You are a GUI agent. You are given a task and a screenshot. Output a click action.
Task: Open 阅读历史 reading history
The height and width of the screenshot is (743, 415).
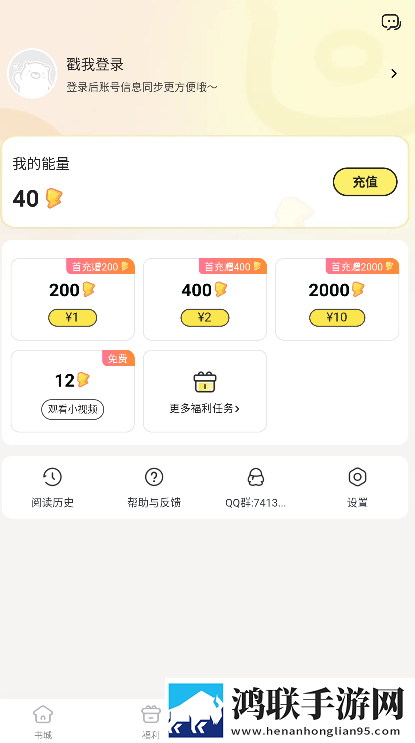(x=52, y=487)
